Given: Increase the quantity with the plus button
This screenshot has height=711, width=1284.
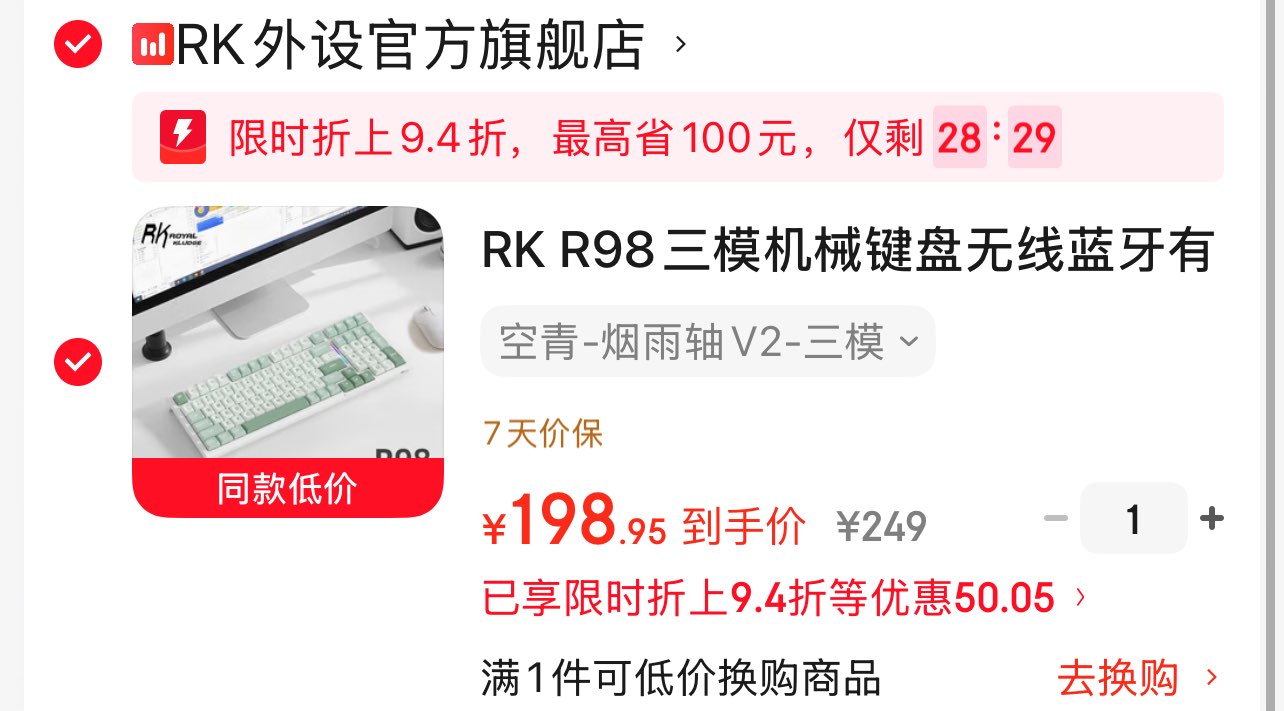Looking at the screenshot, I should 1212,518.
